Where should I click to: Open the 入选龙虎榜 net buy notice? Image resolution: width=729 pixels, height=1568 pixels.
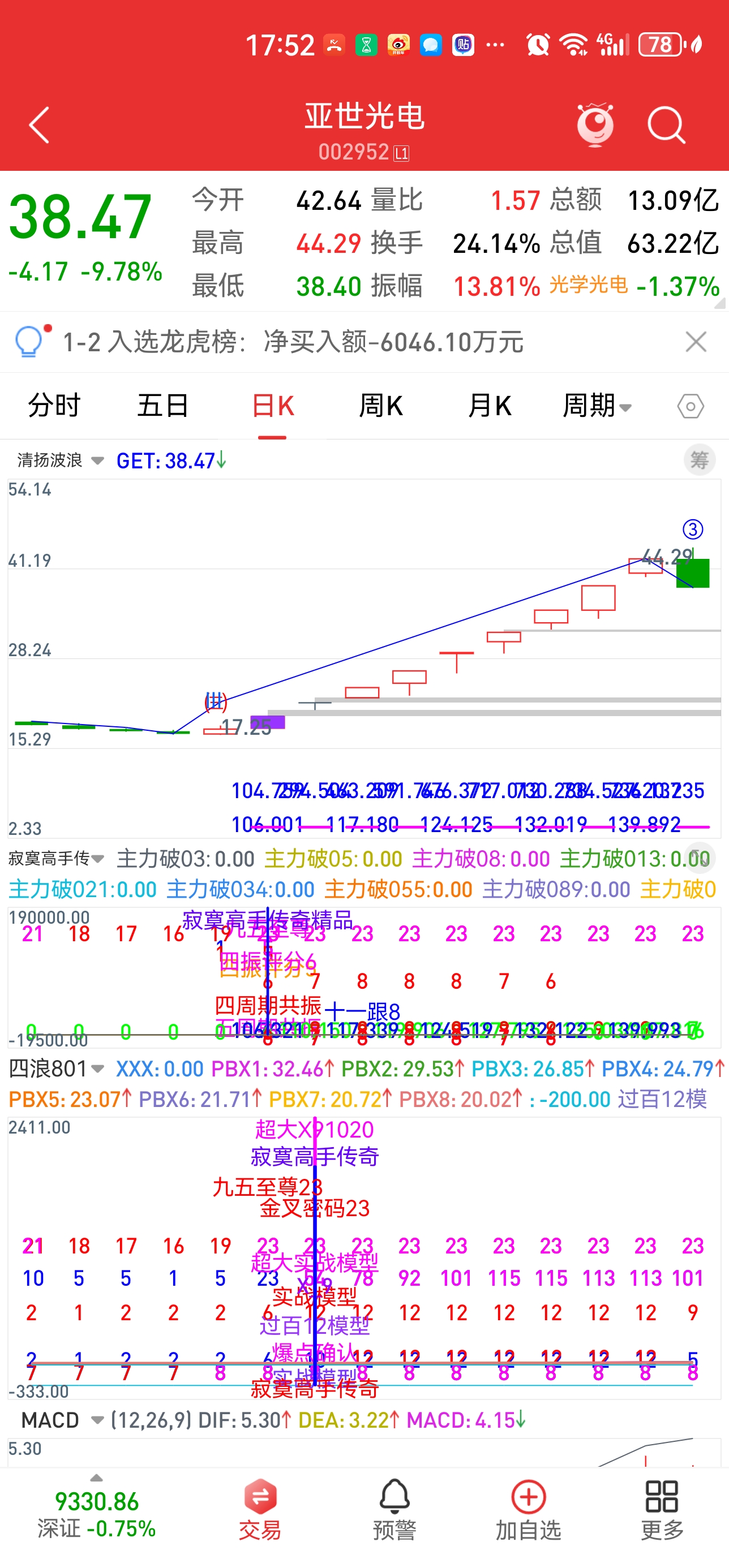pyautogui.click(x=292, y=342)
